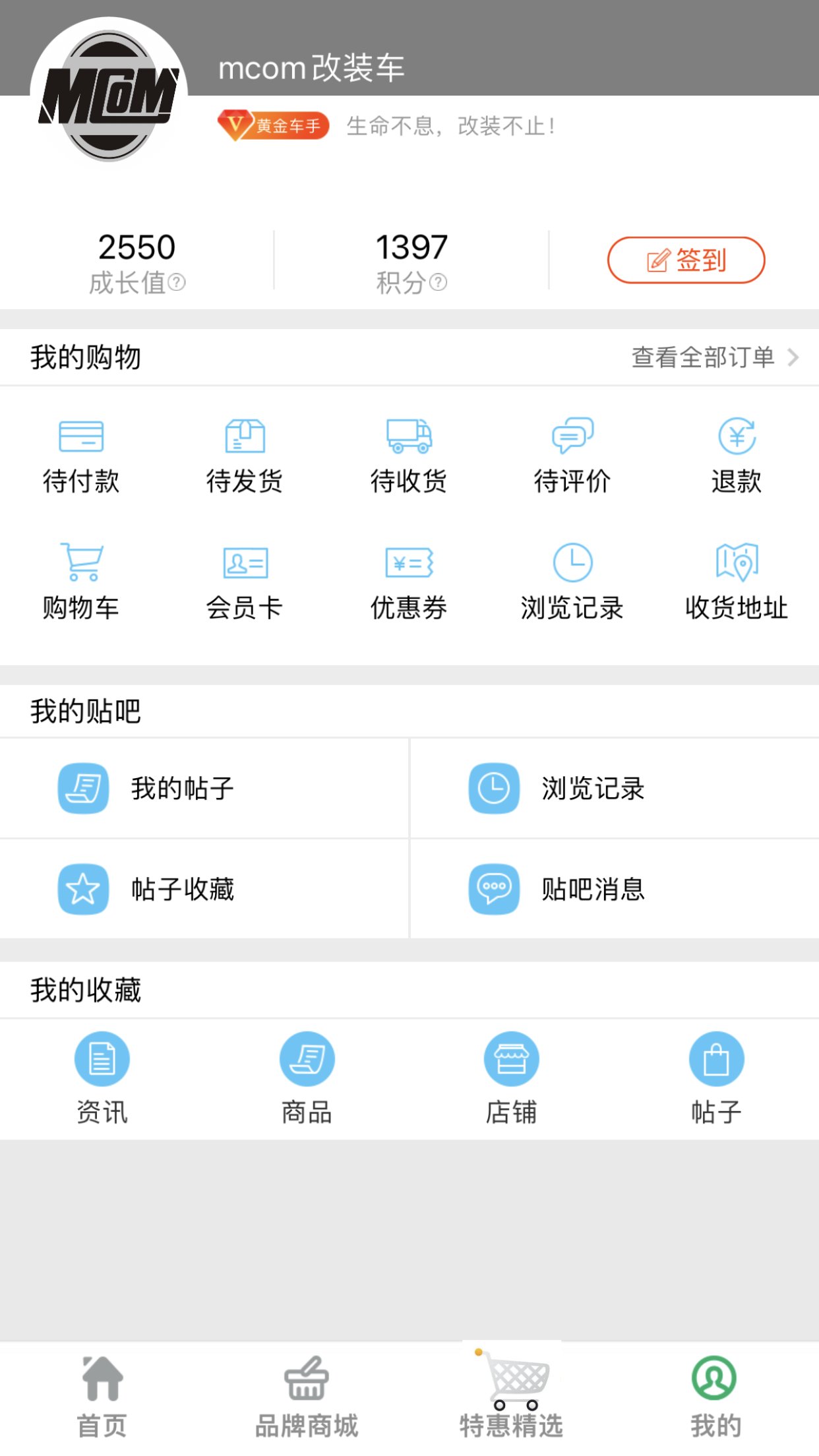Switch to 品牌商城 brand mall tab
Screen dimensions: 819x1456
307,1391
